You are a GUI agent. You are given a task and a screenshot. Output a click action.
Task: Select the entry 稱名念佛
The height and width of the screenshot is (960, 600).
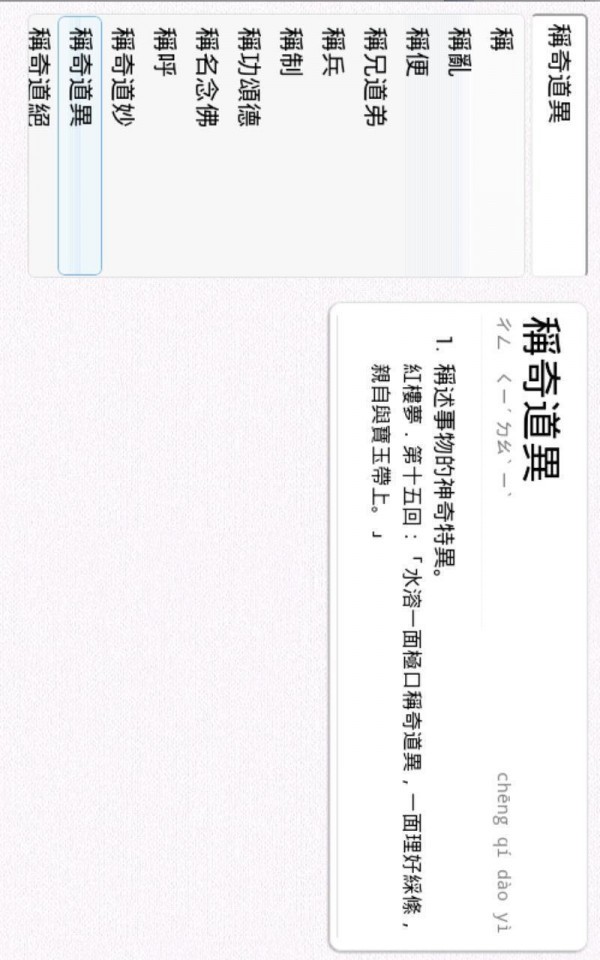[x=206, y=145]
